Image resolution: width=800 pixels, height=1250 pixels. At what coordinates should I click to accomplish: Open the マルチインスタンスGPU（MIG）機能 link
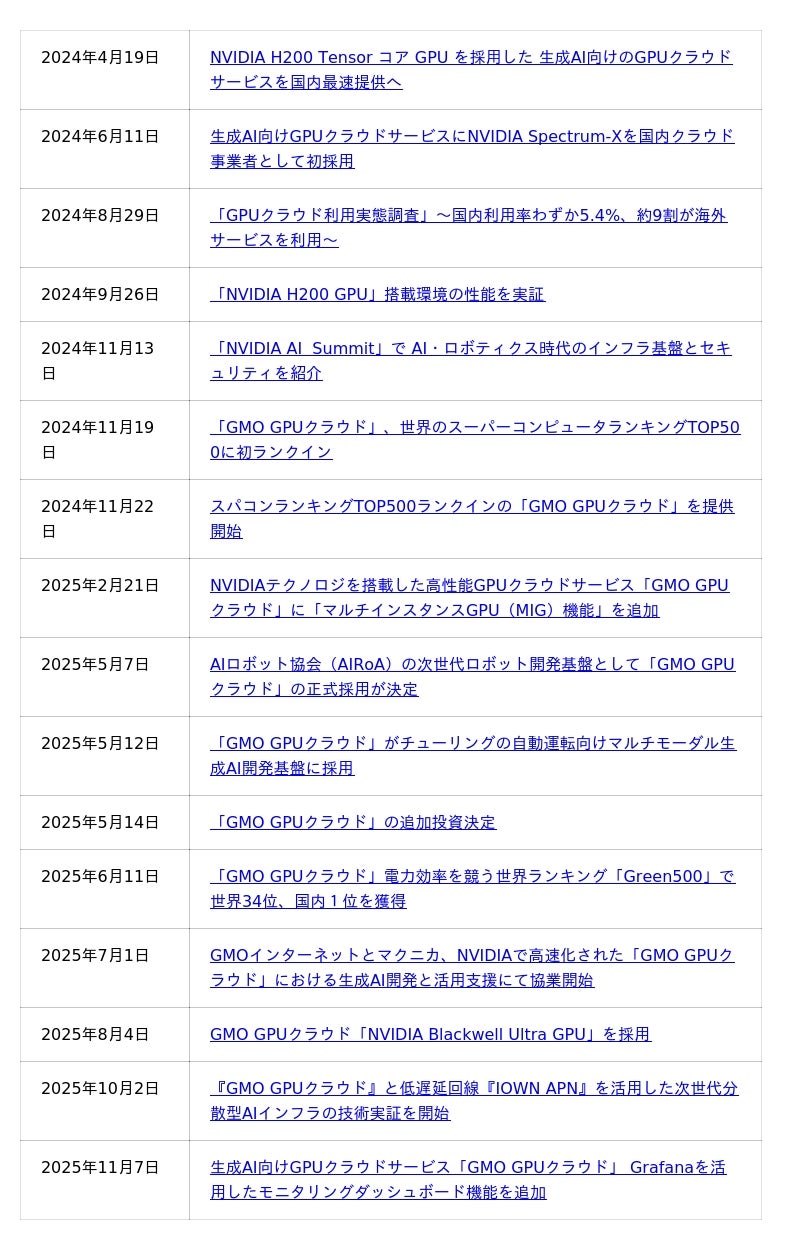pos(468,586)
